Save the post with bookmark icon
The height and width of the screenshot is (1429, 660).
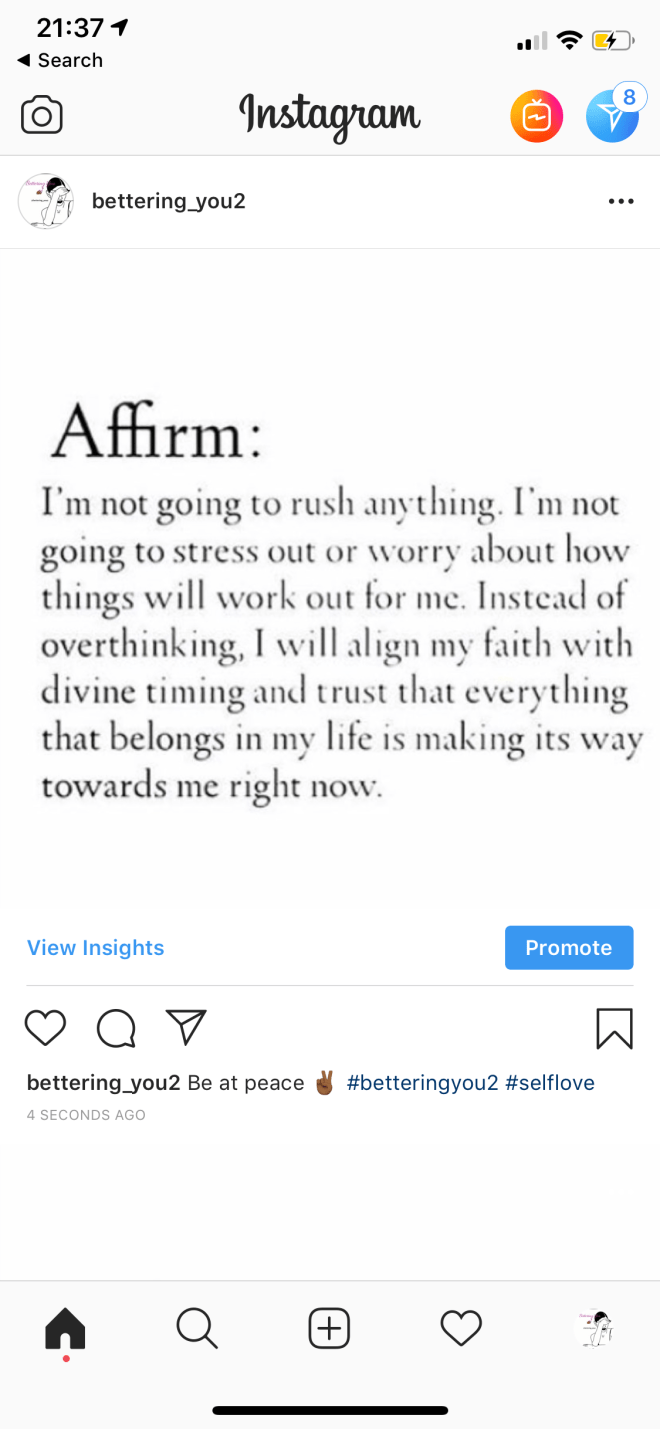click(614, 1027)
